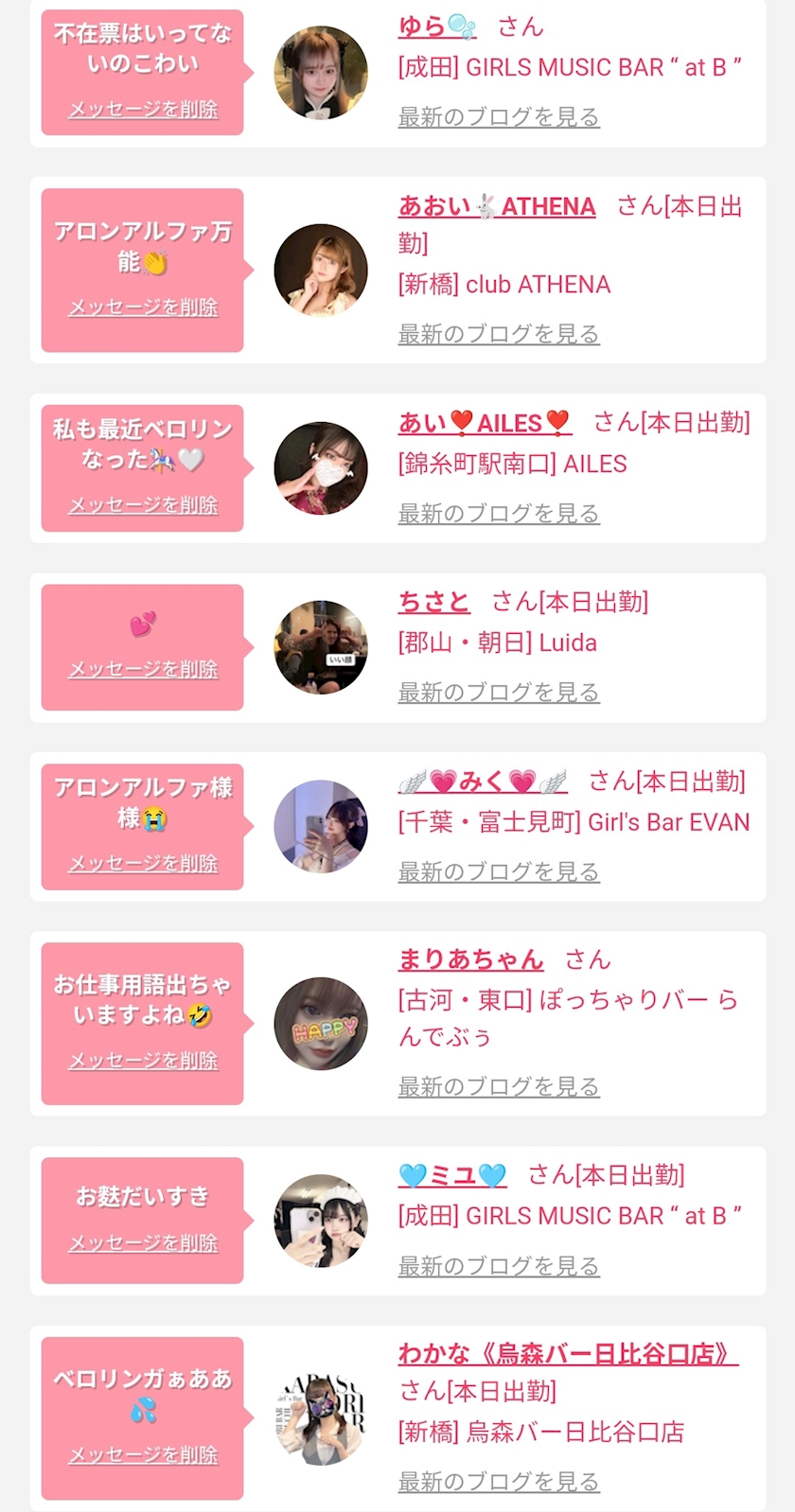
Task: Delete the 不在票はいってないのこわい message
Action: coord(143,110)
